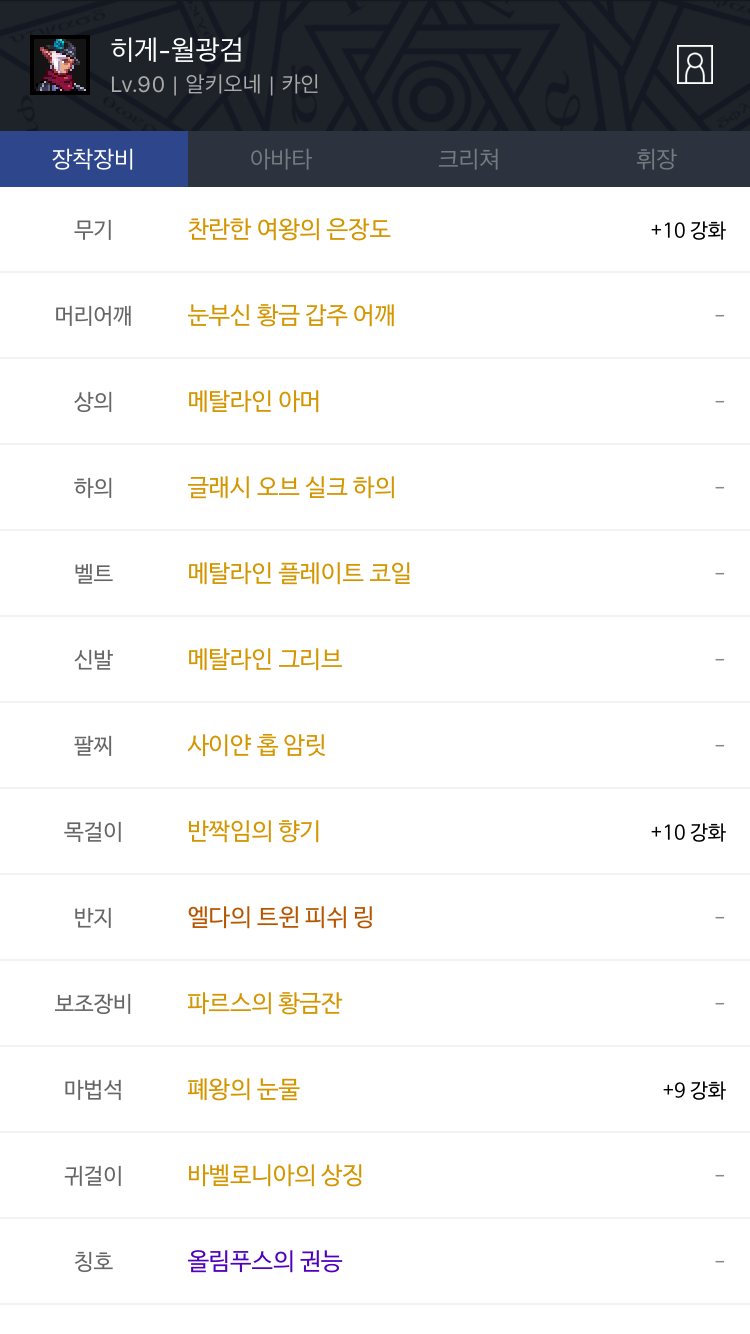Select the 장착장비 tab
Image resolution: width=750 pixels, height=1334 pixels.
pos(94,159)
